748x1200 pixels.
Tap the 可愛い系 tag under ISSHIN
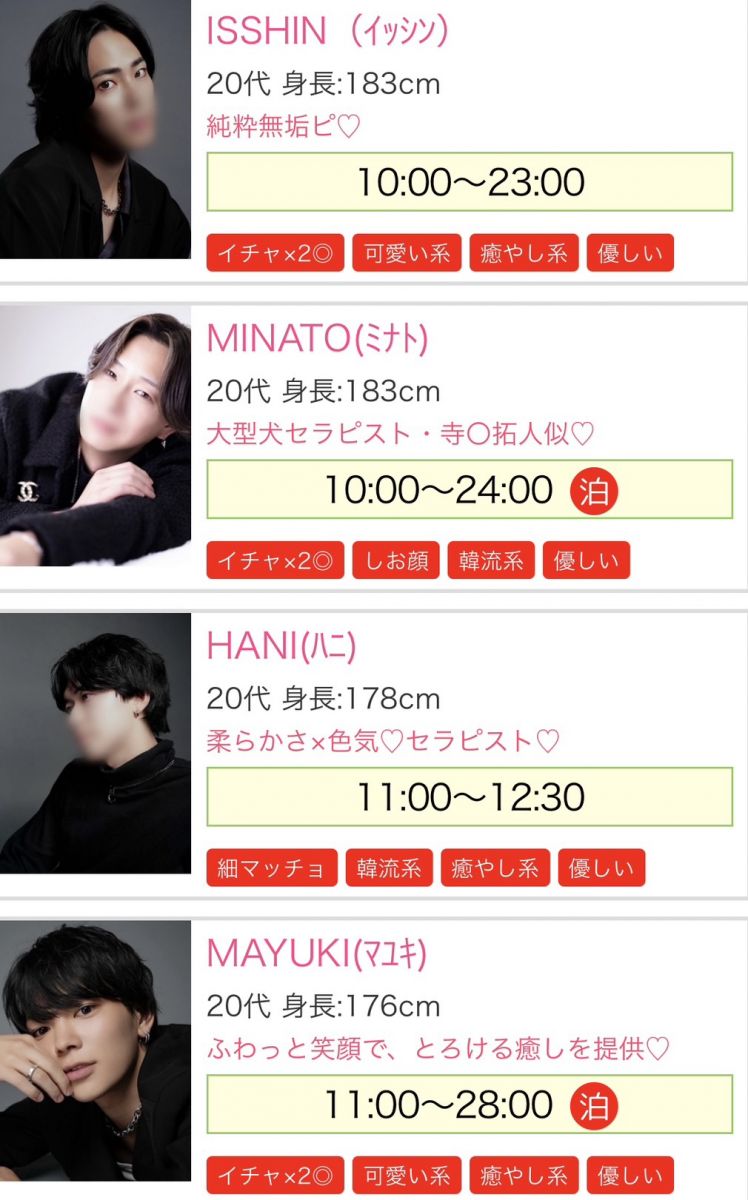(x=406, y=253)
